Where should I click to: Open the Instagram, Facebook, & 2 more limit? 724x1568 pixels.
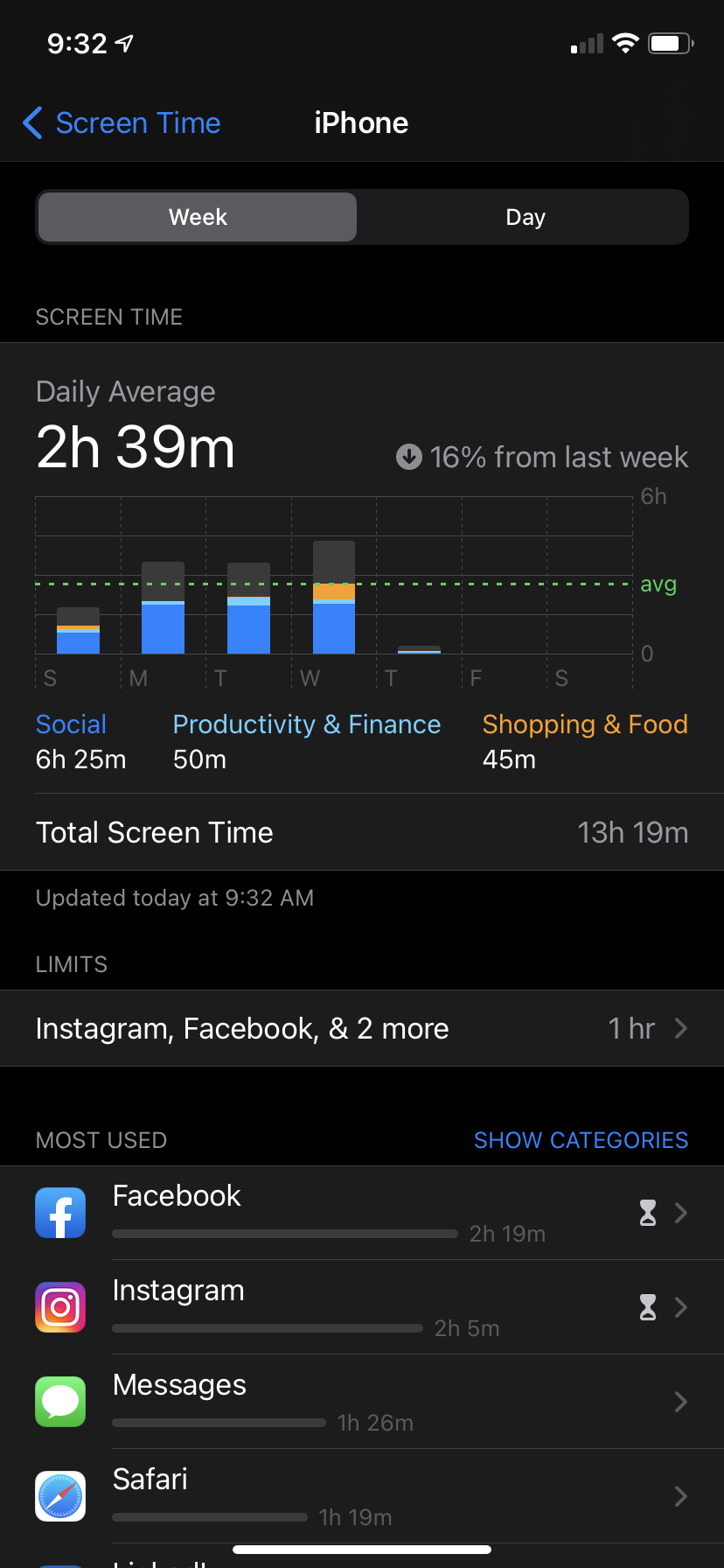362,1028
